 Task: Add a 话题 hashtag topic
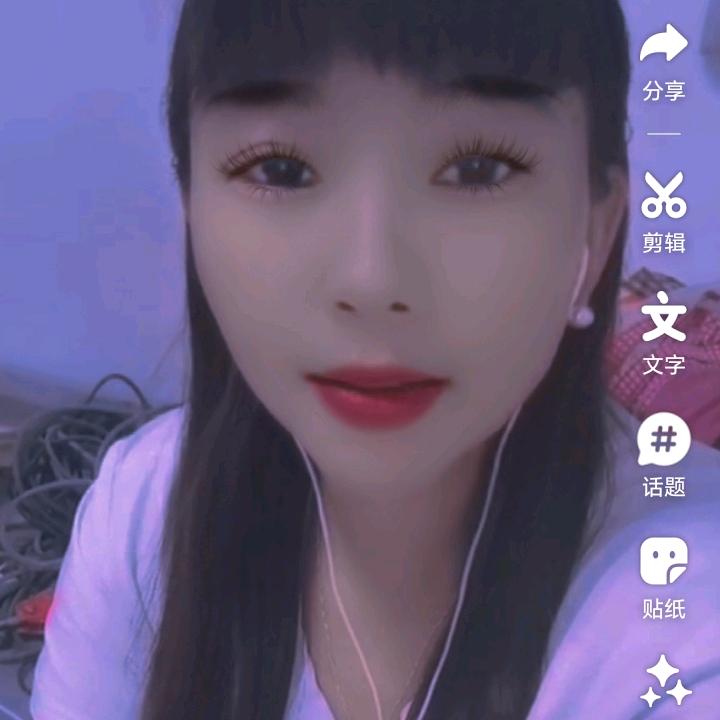tap(664, 440)
